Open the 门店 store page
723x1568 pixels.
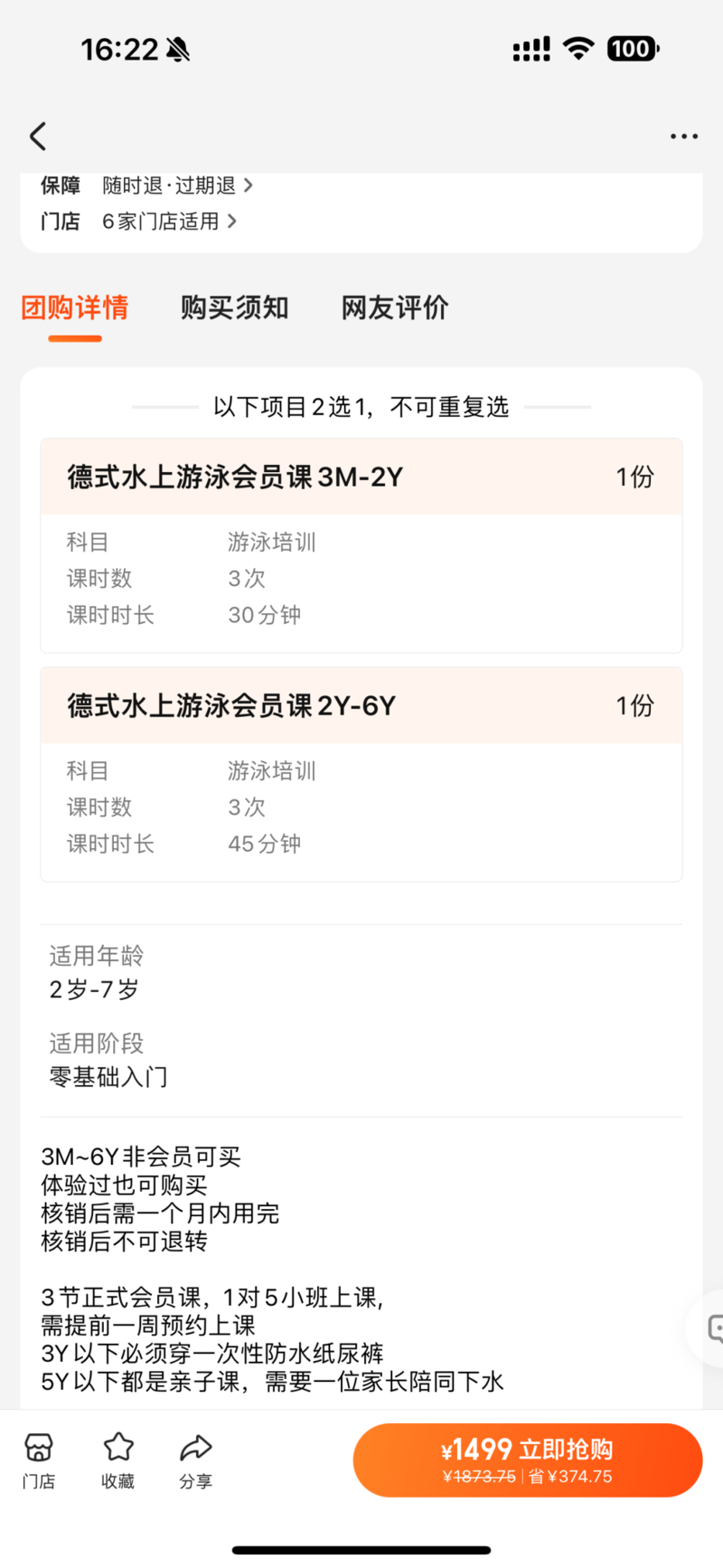coord(39,1460)
